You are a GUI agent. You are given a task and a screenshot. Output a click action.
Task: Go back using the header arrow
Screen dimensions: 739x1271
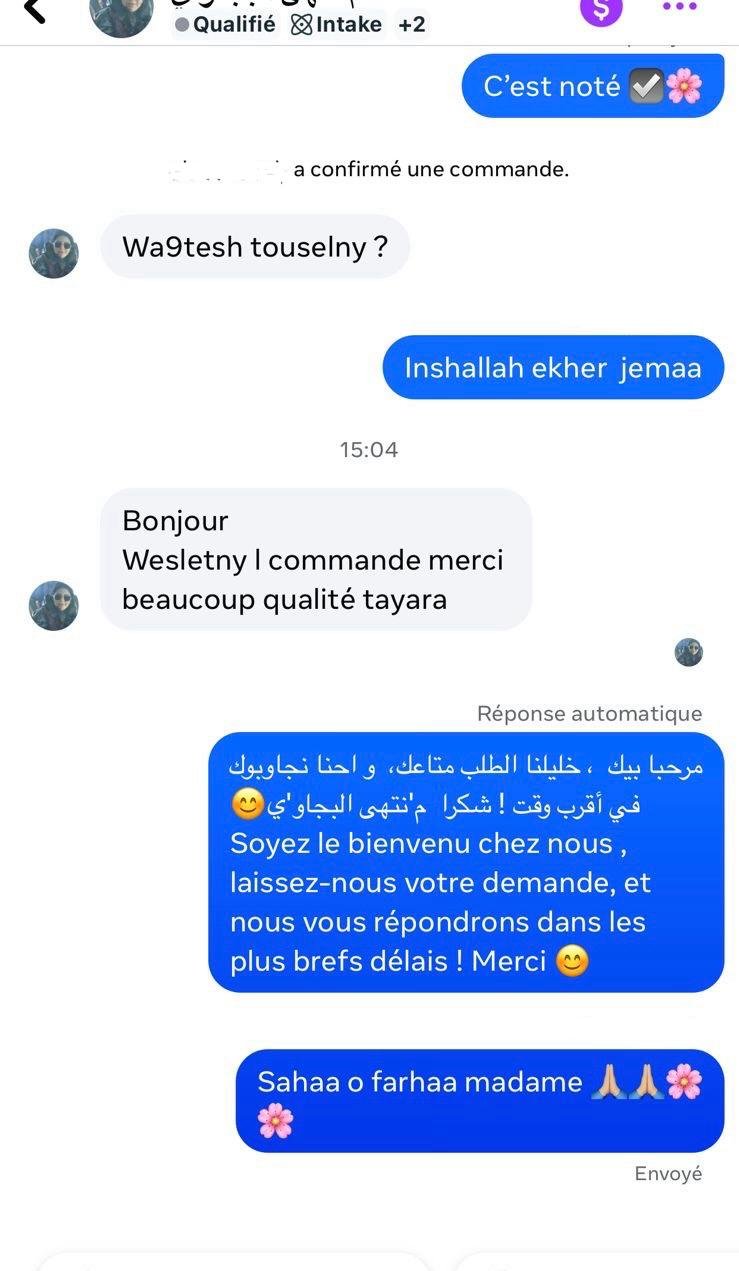(x=35, y=10)
